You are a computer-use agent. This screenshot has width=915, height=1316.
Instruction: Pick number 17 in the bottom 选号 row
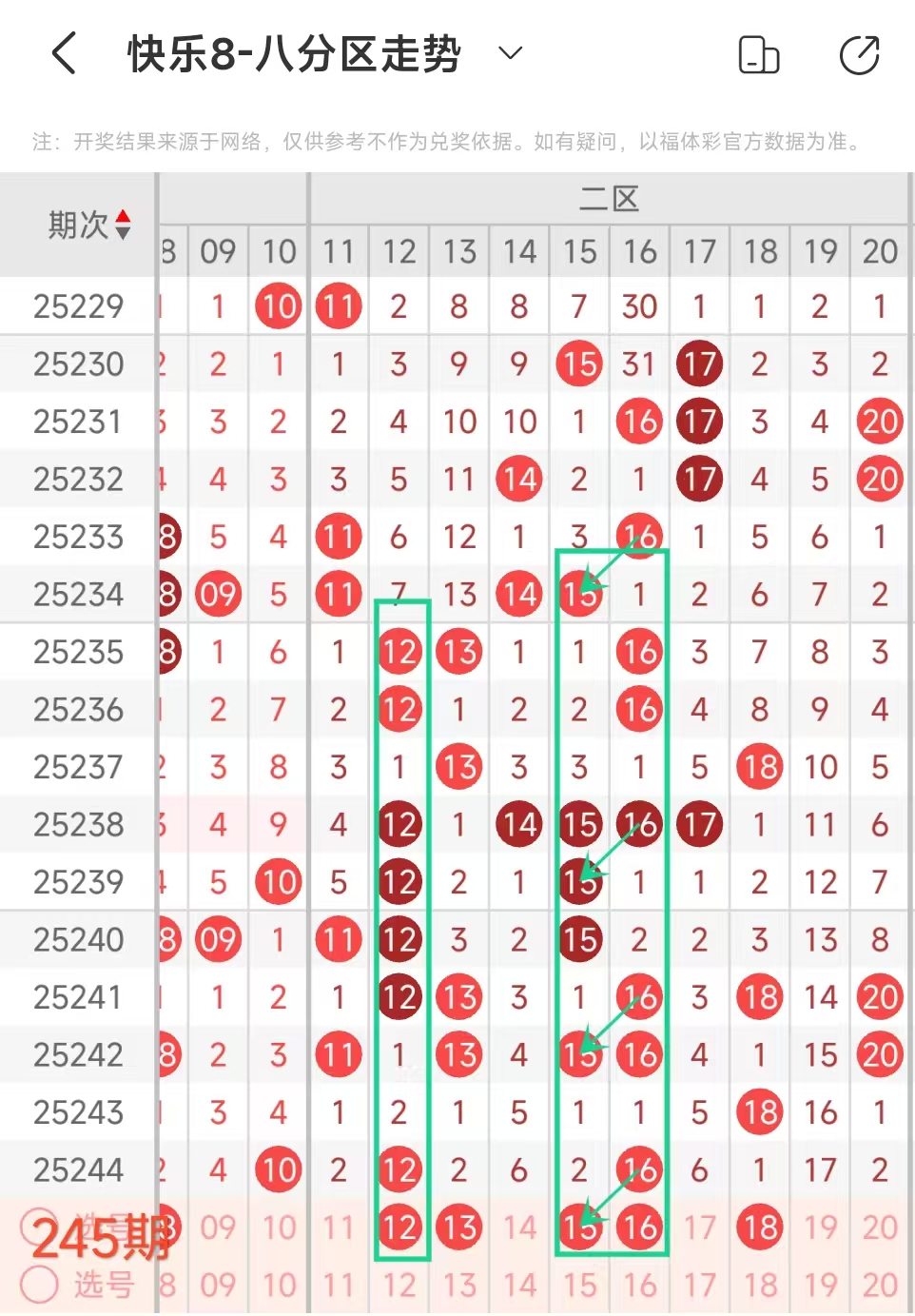point(700,1286)
